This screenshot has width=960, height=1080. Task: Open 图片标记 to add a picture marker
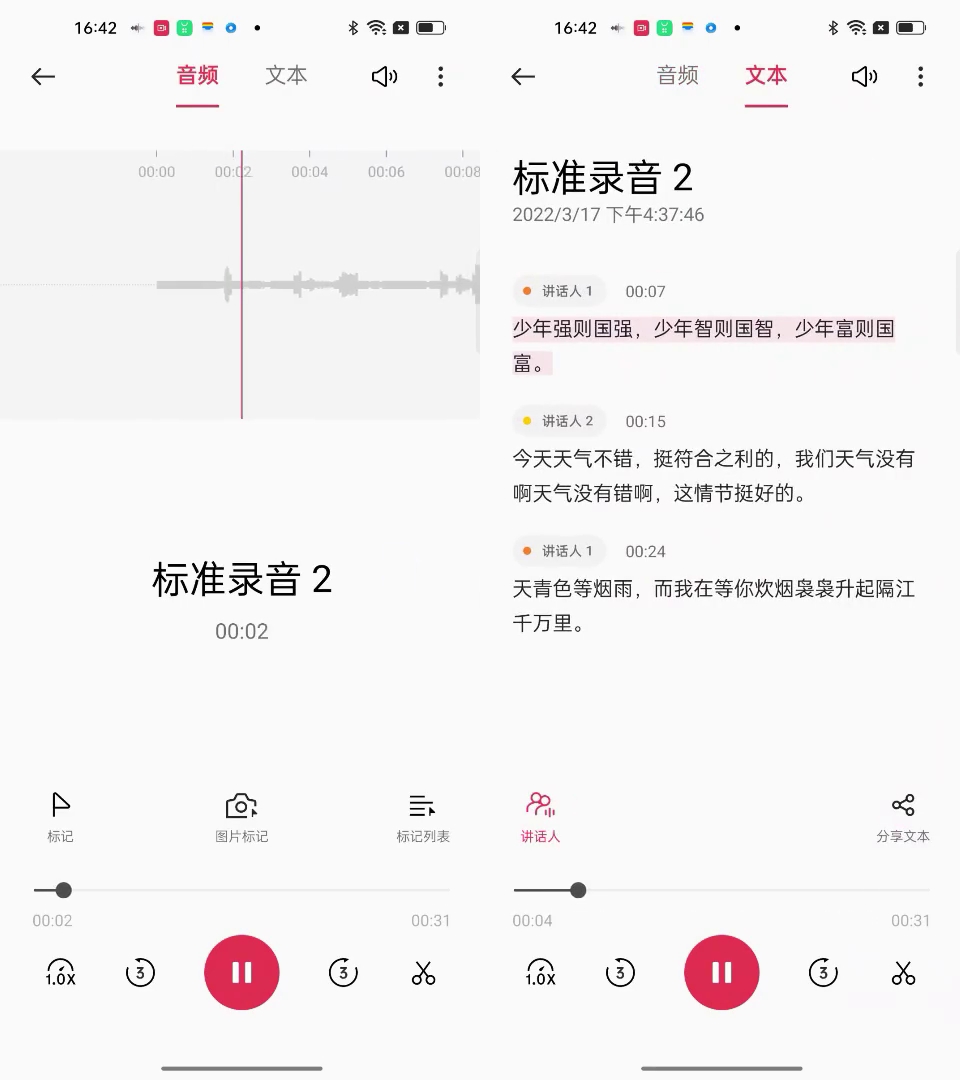[x=241, y=815]
